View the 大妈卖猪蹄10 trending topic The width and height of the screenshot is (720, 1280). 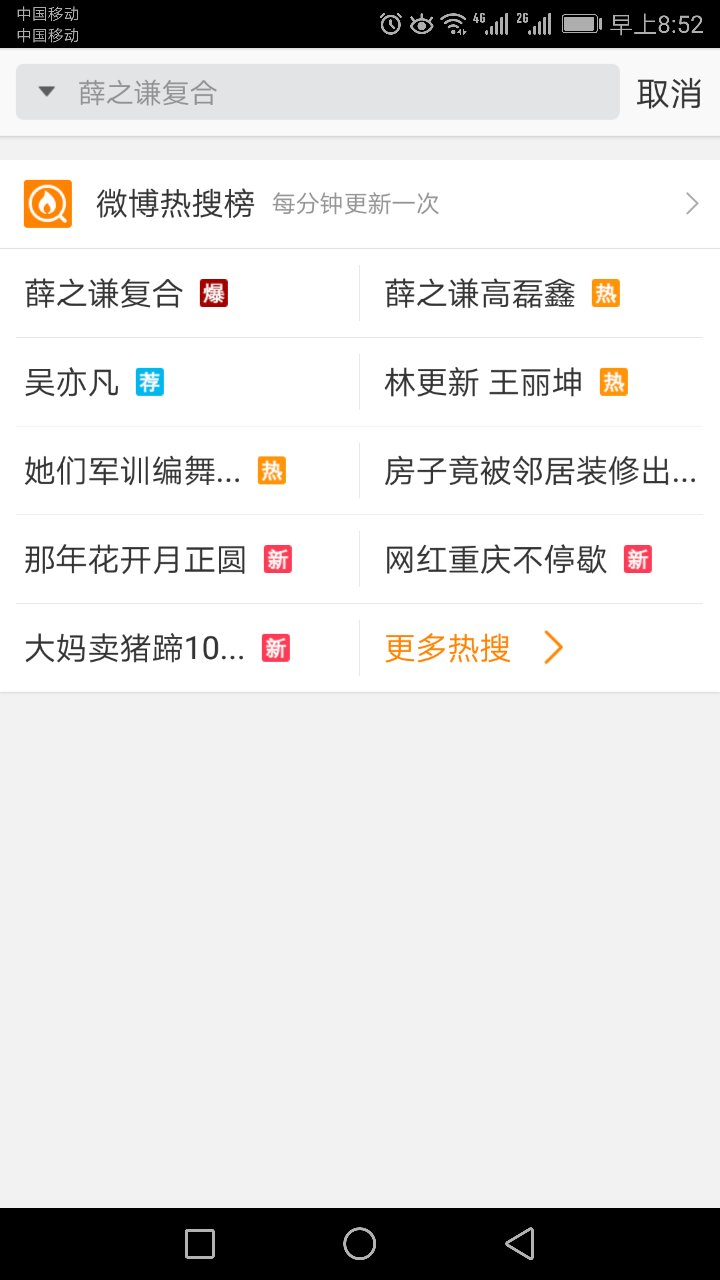point(134,648)
